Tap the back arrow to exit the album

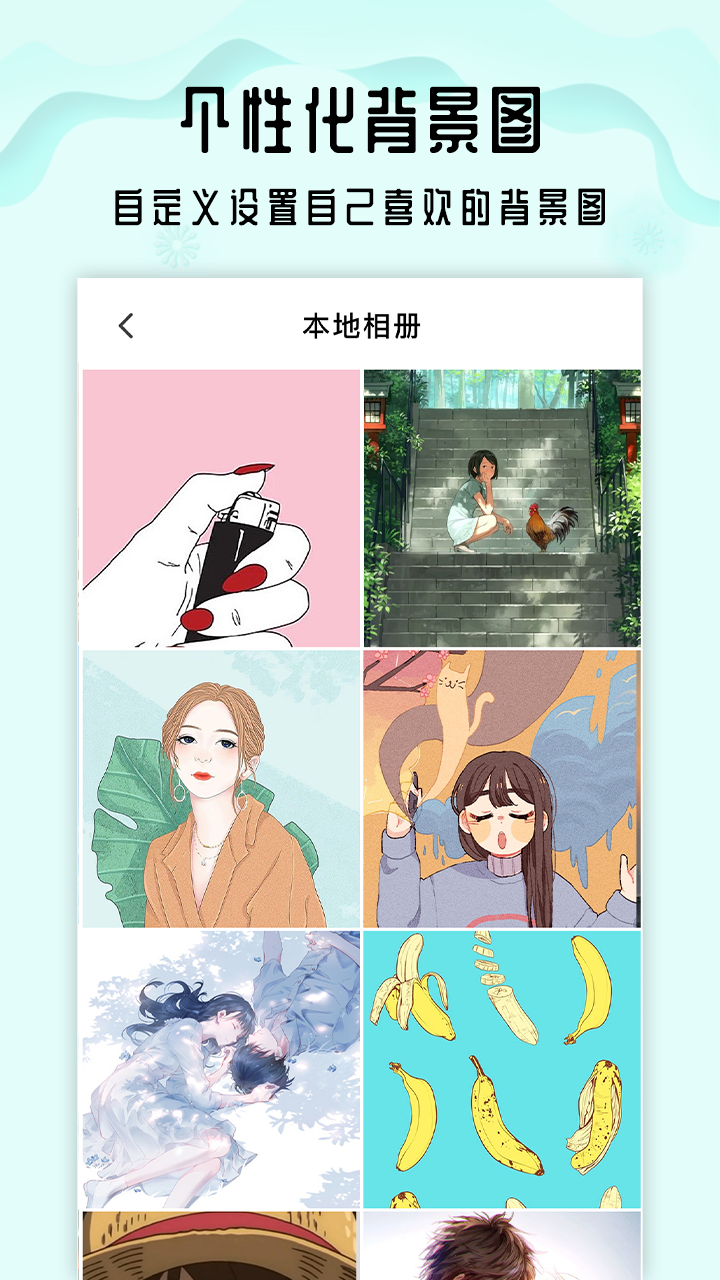pyautogui.click(x=125, y=323)
